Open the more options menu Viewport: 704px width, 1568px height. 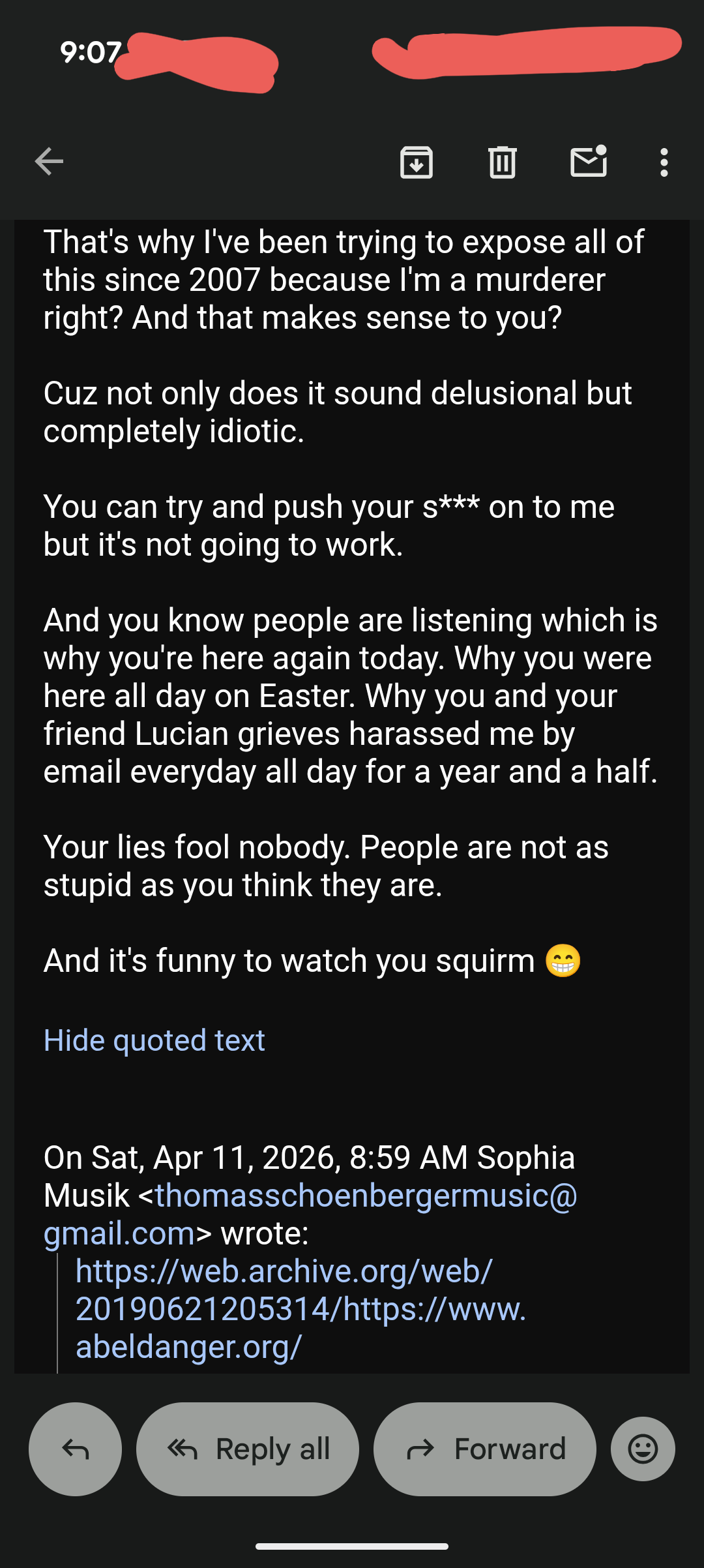click(664, 162)
